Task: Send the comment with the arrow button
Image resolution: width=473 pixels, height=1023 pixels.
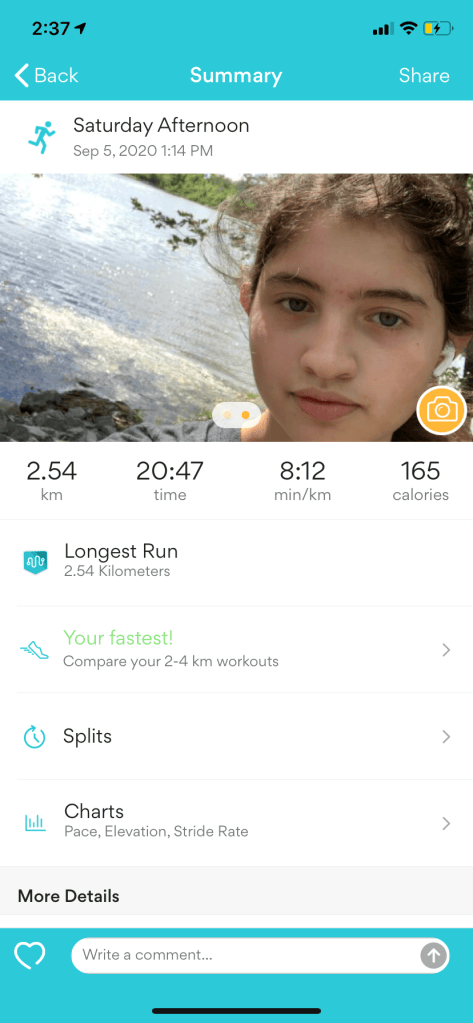Action: pos(433,956)
